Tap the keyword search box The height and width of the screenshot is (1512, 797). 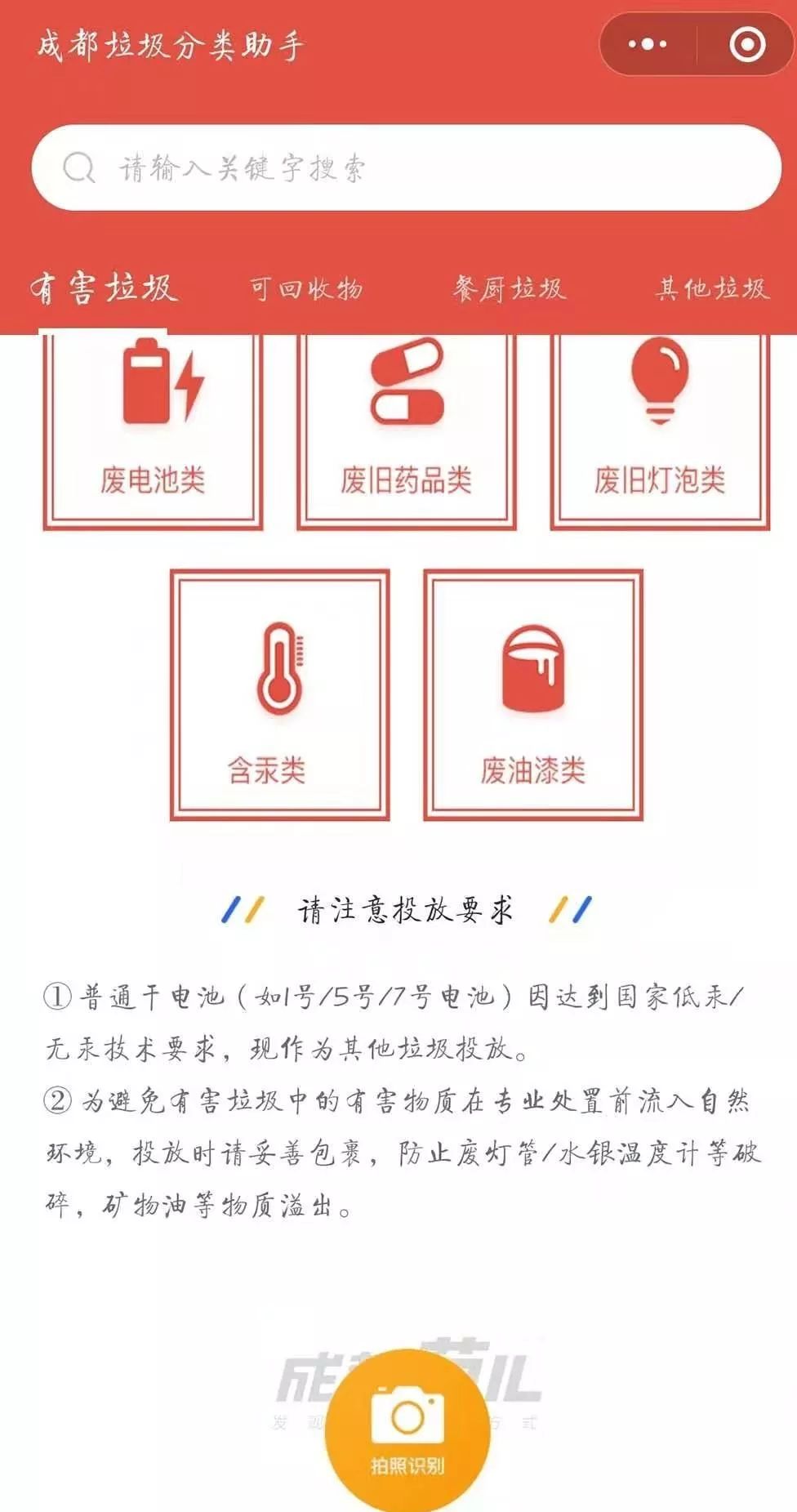(406, 167)
